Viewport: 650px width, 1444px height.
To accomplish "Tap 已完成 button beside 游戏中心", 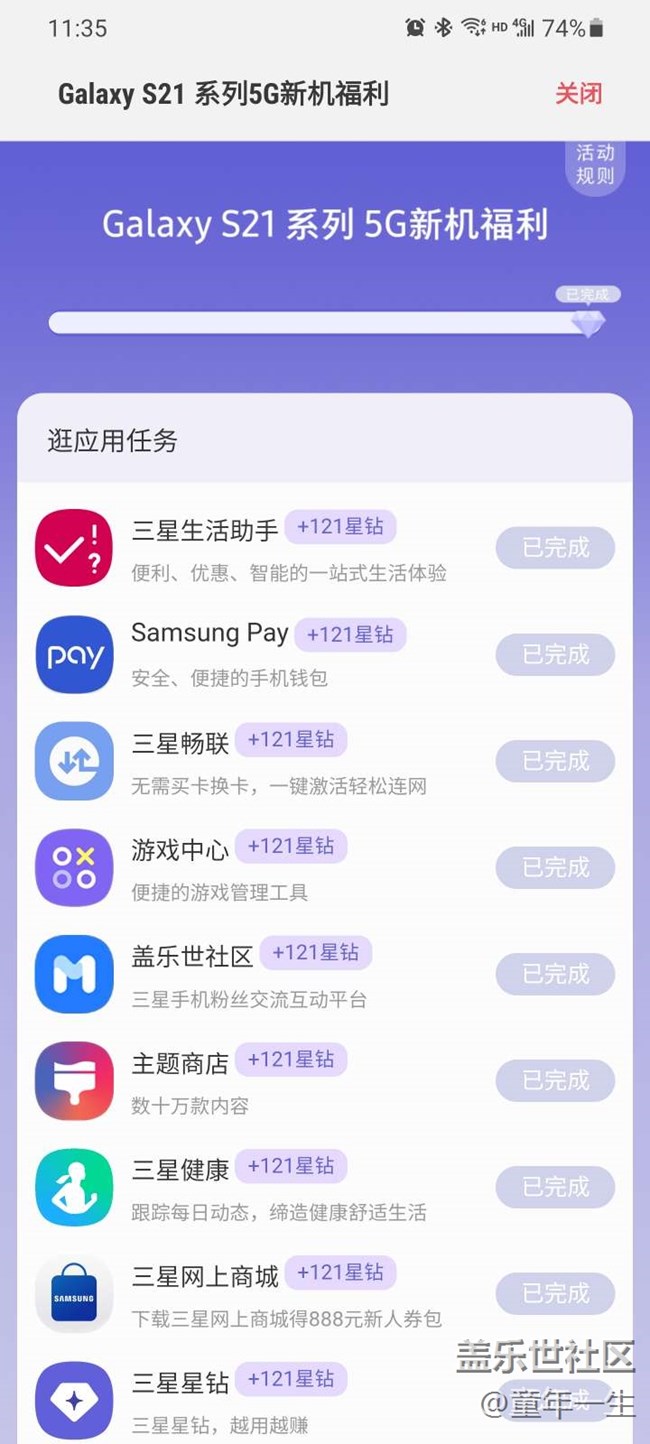I will [555, 867].
